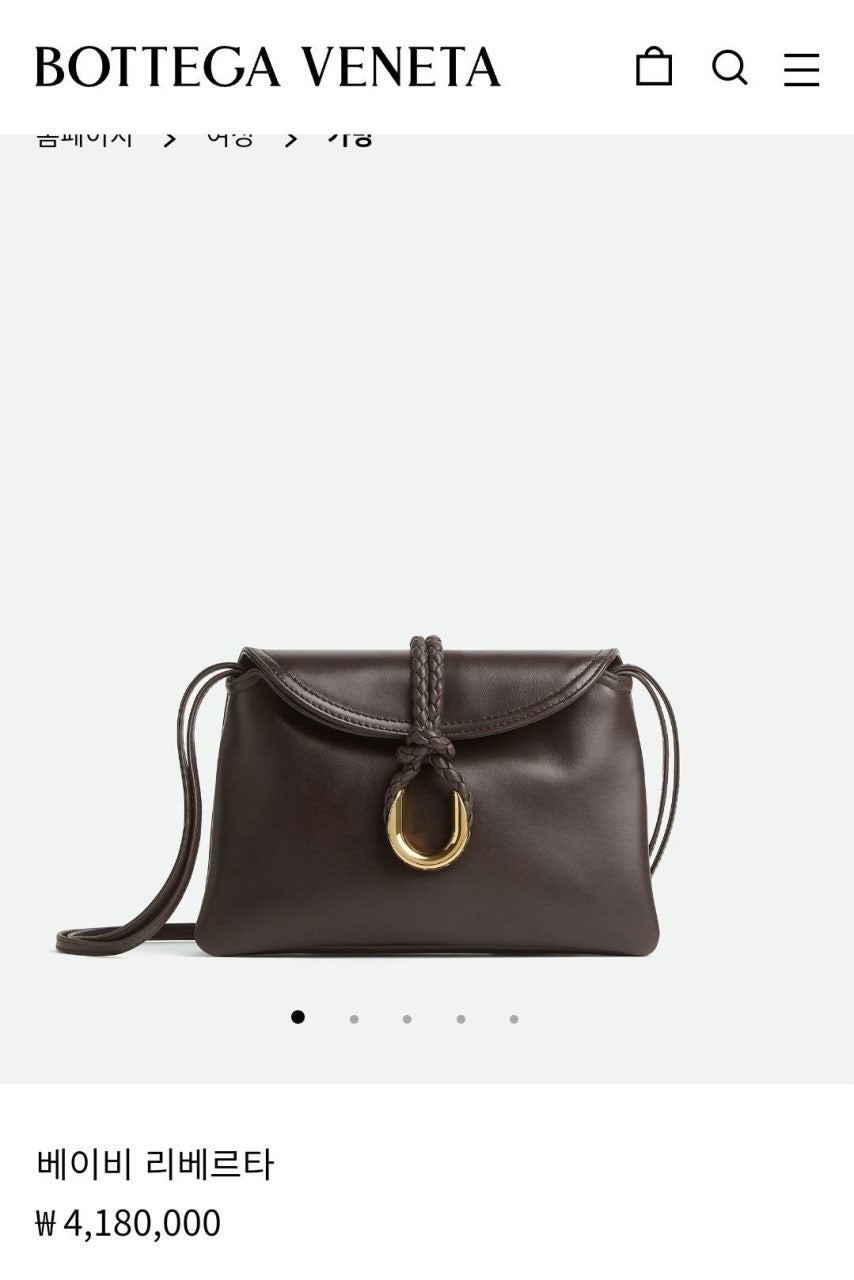Go to Bottega Veneta home via logo

pyautogui.click(x=268, y=67)
